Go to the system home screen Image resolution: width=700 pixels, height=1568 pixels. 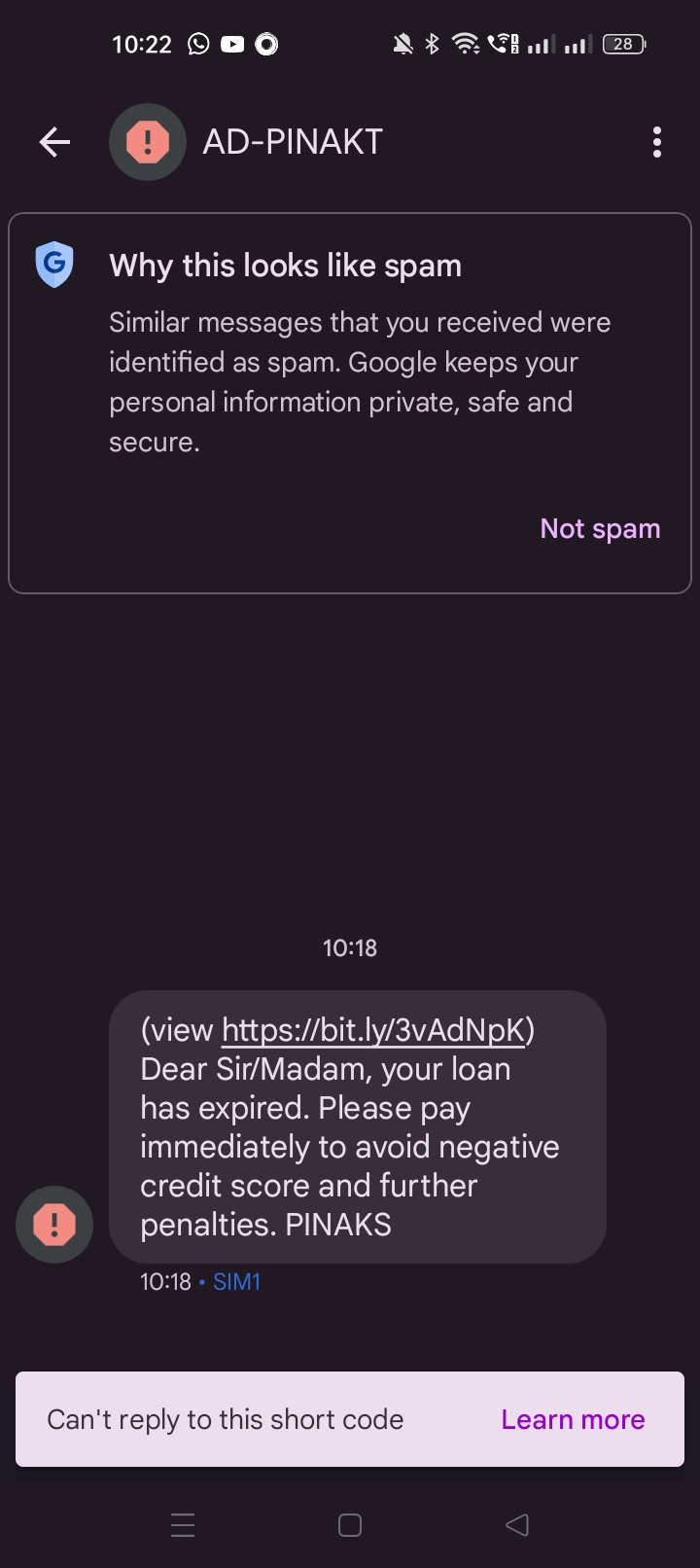click(350, 1524)
